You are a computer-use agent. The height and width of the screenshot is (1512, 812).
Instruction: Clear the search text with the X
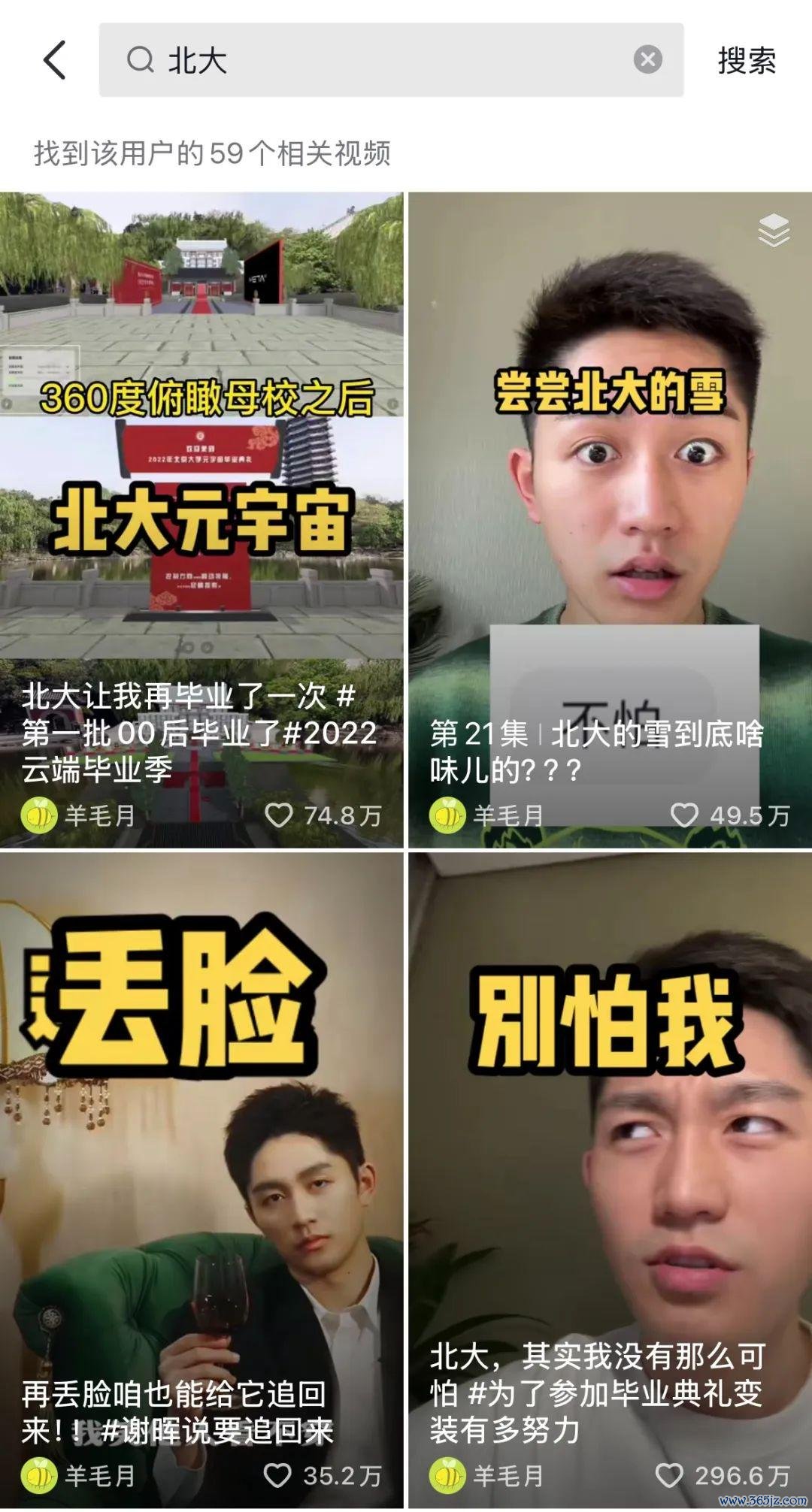pyautogui.click(x=647, y=59)
